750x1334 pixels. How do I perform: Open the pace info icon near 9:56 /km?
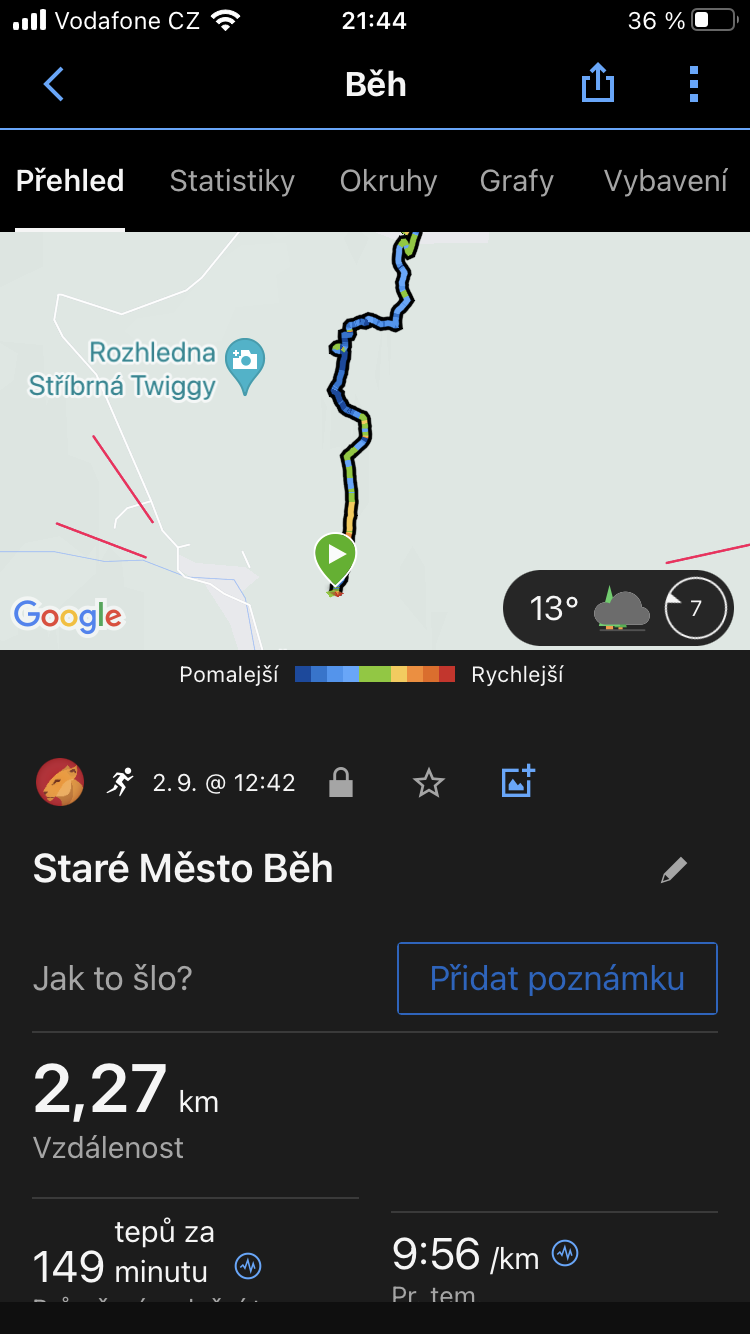click(565, 1253)
